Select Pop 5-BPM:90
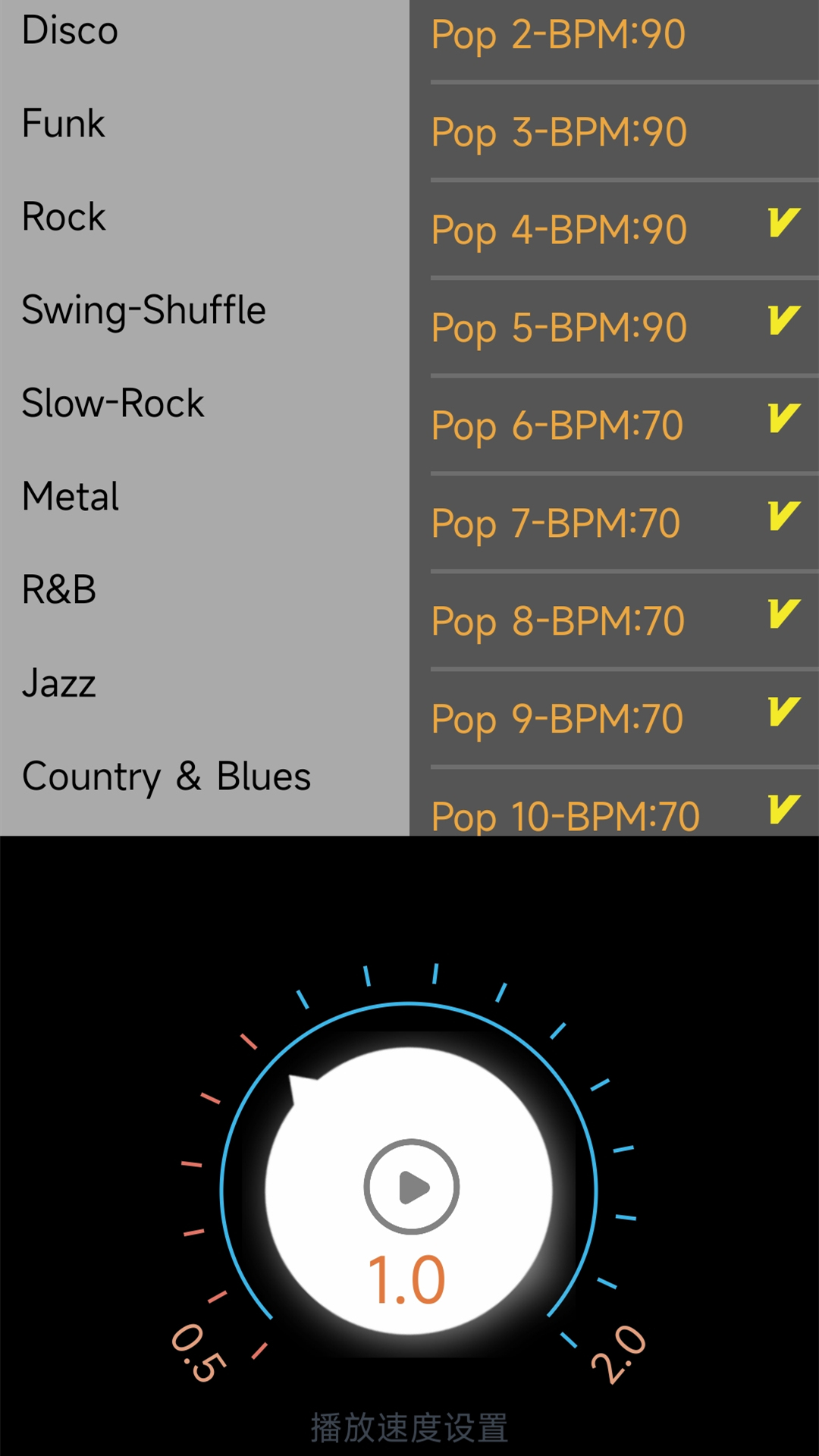 point(614,328)
